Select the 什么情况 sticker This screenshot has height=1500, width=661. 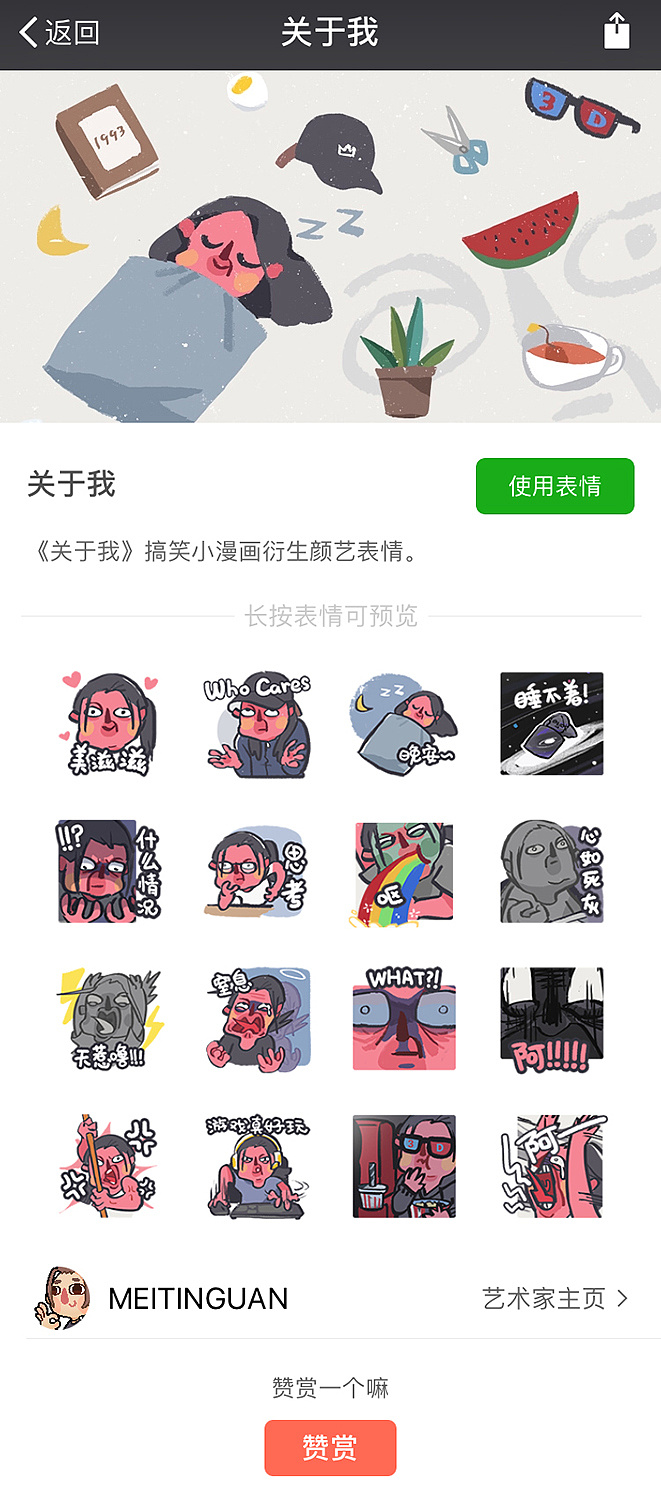(108, 871)
